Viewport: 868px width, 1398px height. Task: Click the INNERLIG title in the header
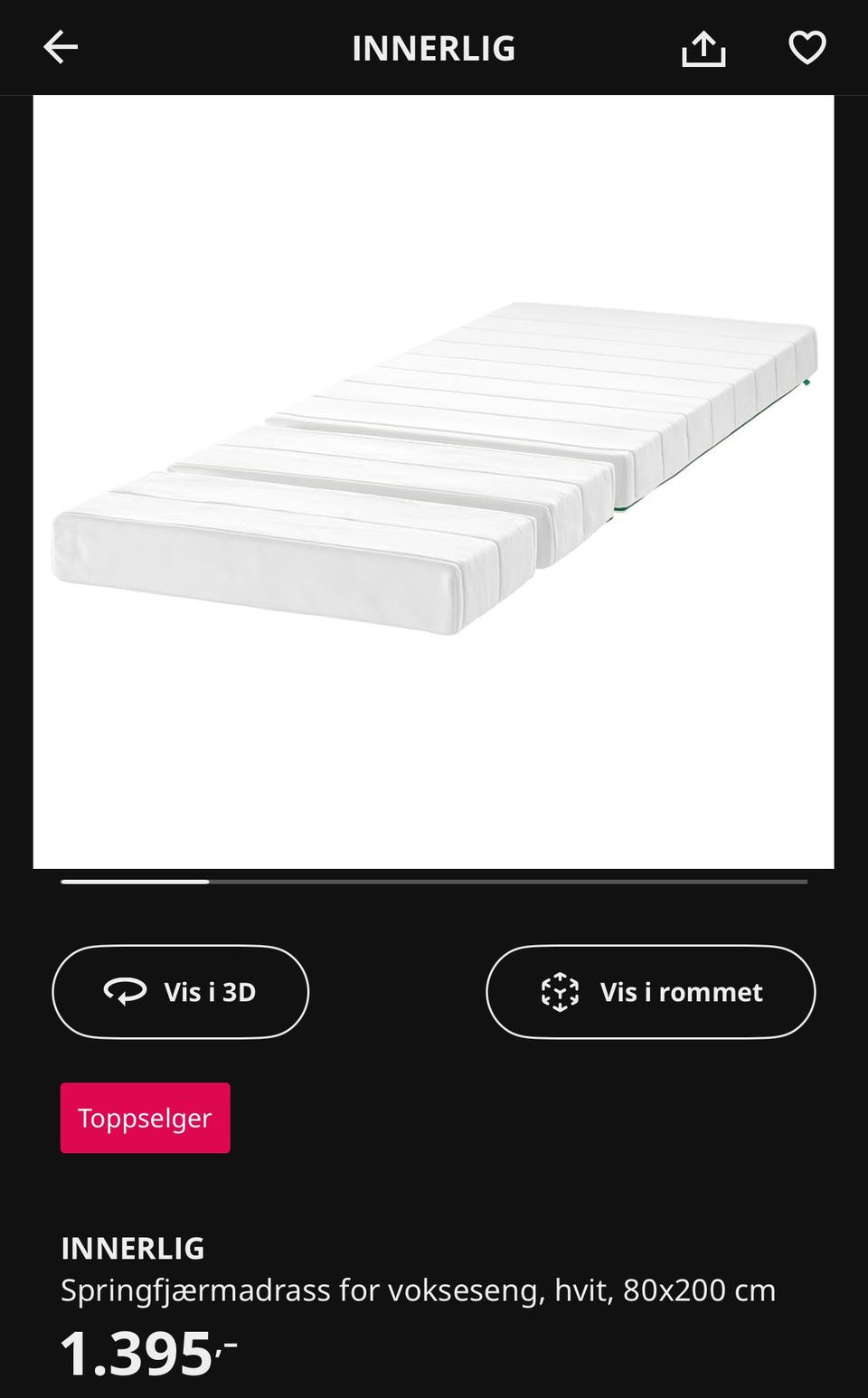pyautogui.click(x=434, y=48)
